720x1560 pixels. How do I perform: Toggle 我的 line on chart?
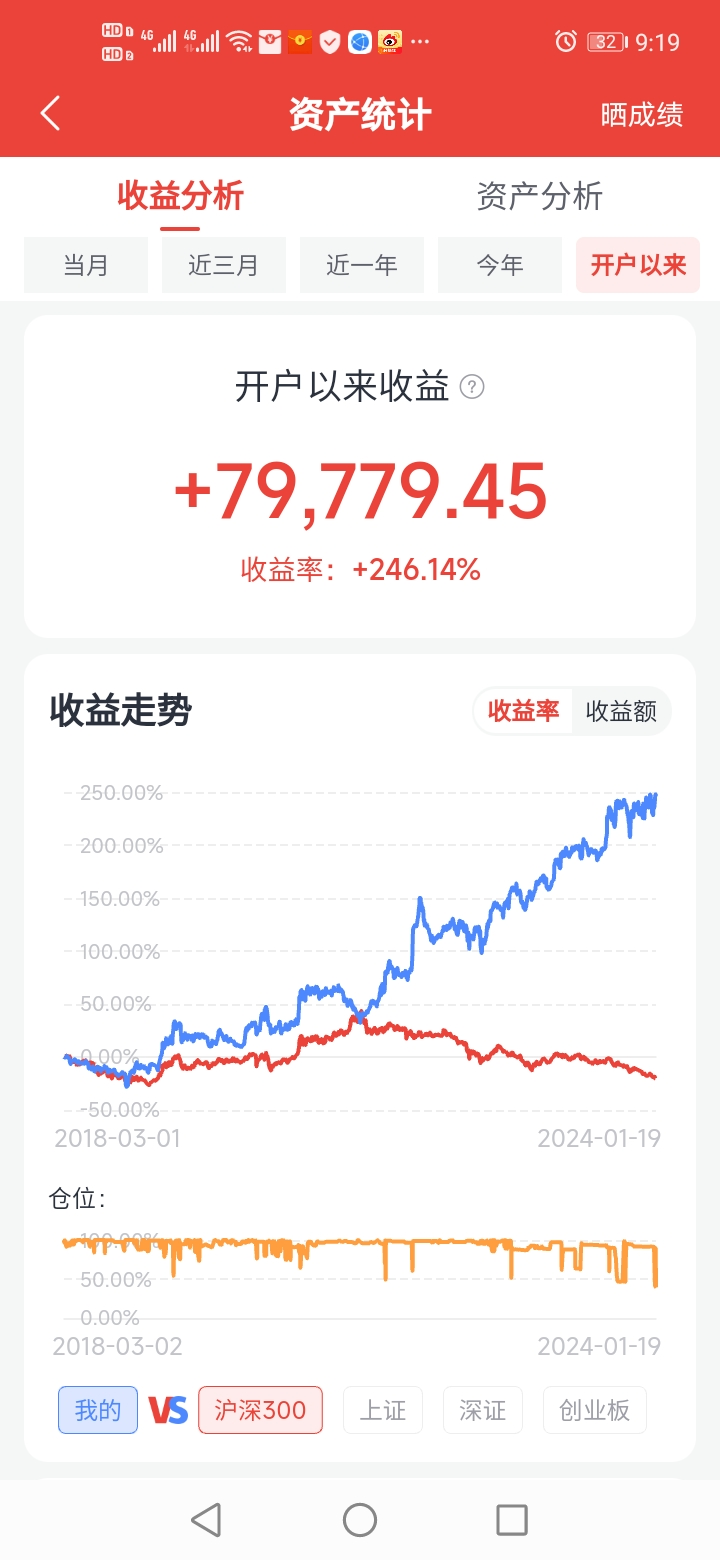[x=98, y=1410]
